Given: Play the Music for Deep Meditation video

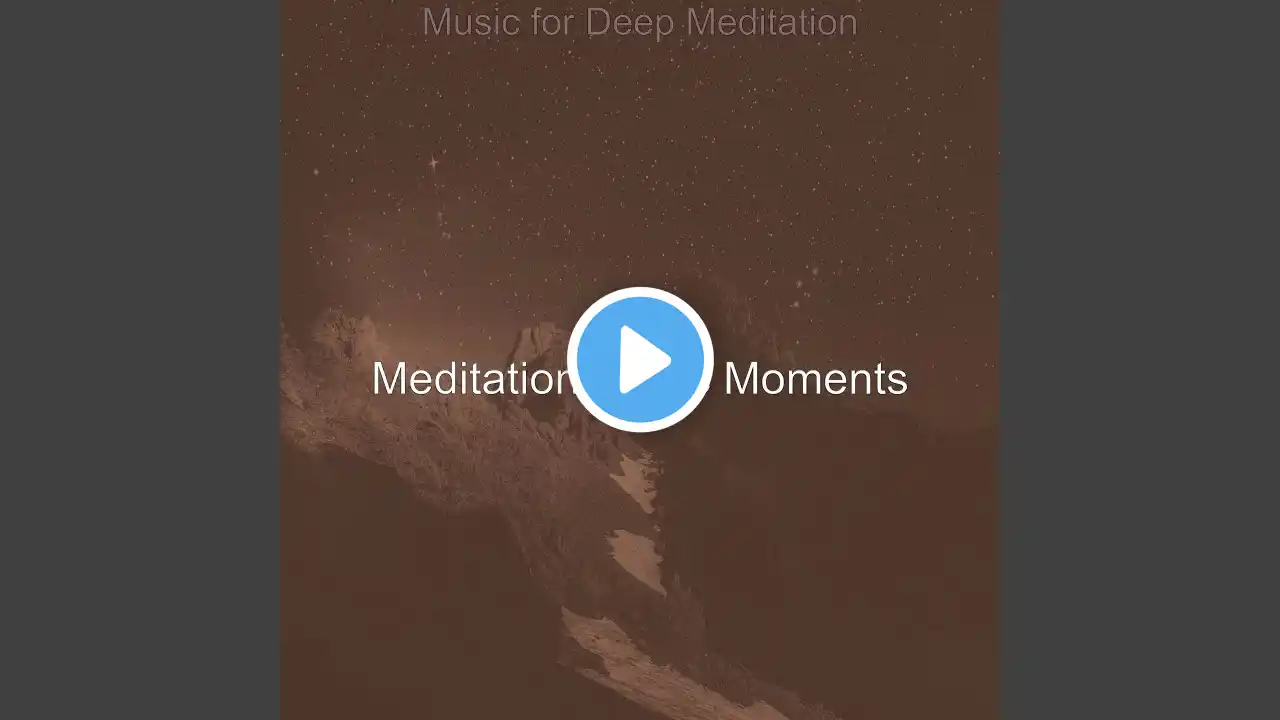Looking at the screenshot, I should pos(640,360).
